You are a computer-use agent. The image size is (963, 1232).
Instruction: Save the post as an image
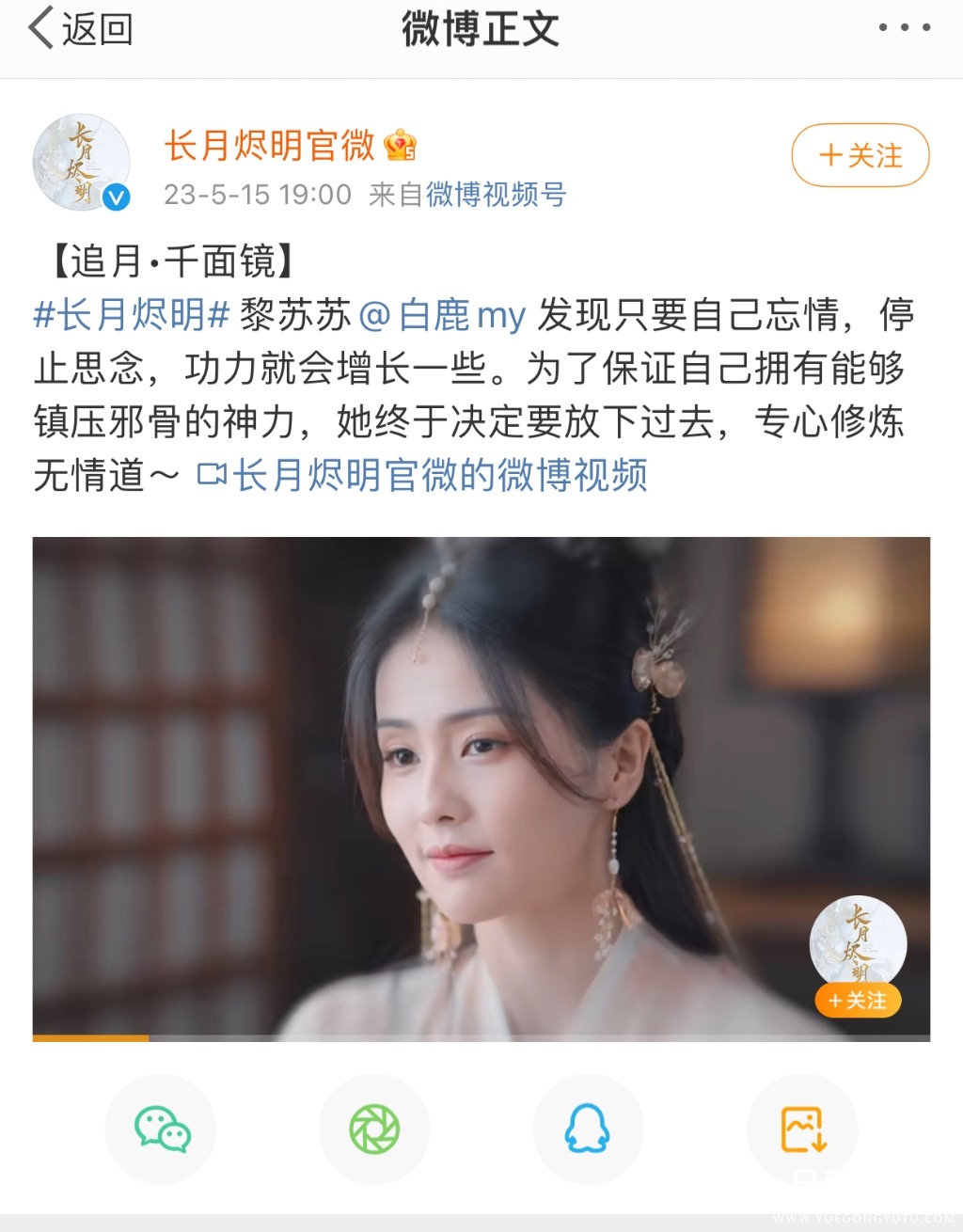click(x=802, y=1129)
